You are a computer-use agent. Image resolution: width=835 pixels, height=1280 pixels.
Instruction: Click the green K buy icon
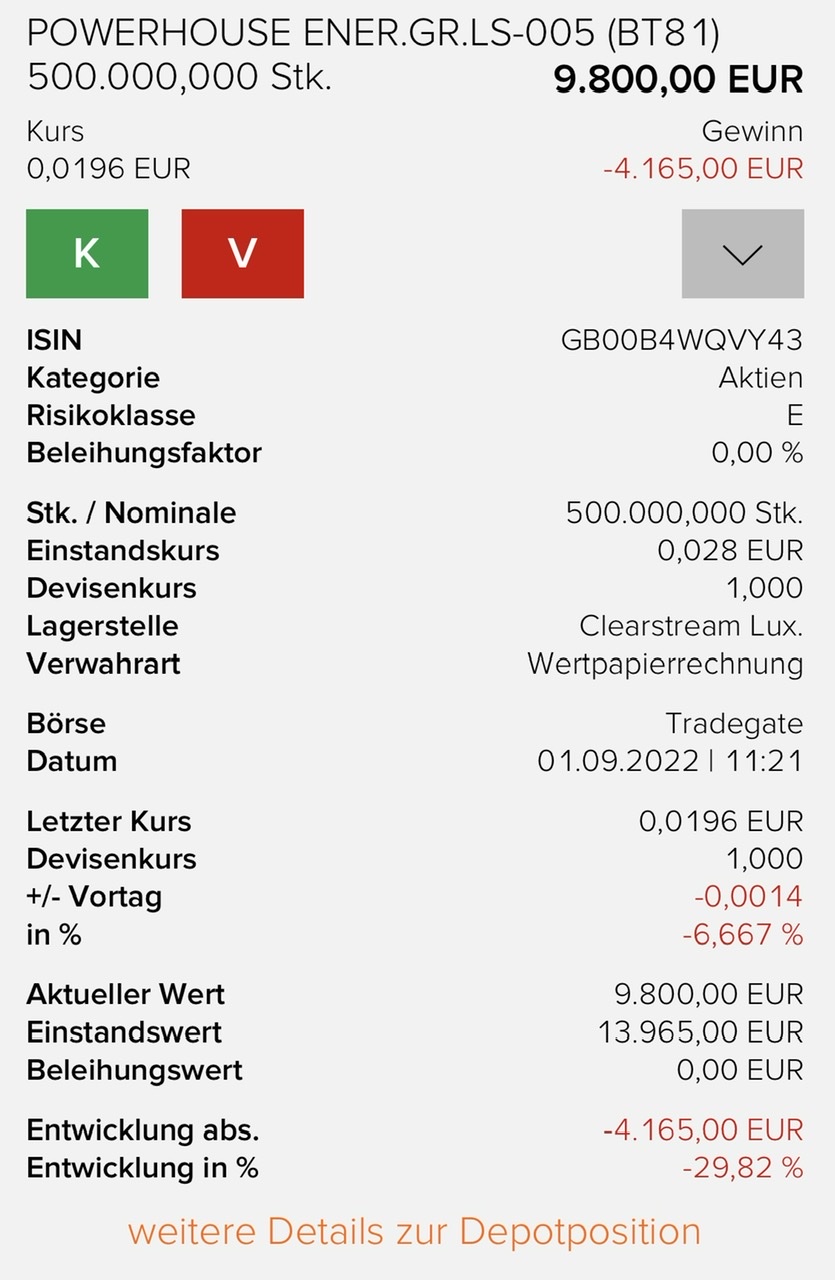click(87, 253)
